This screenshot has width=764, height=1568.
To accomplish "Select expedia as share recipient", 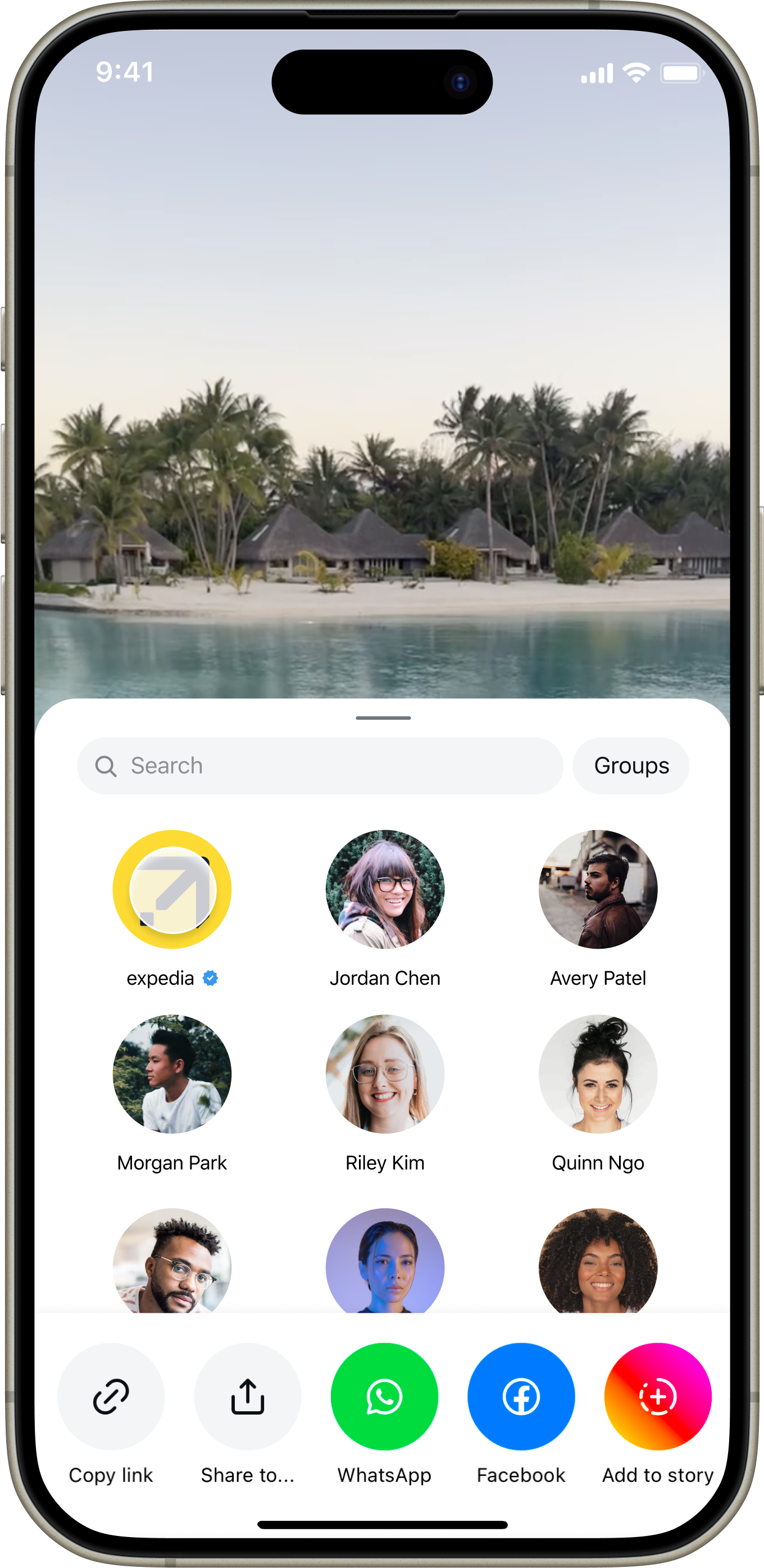I will click(x=172, y=889).
